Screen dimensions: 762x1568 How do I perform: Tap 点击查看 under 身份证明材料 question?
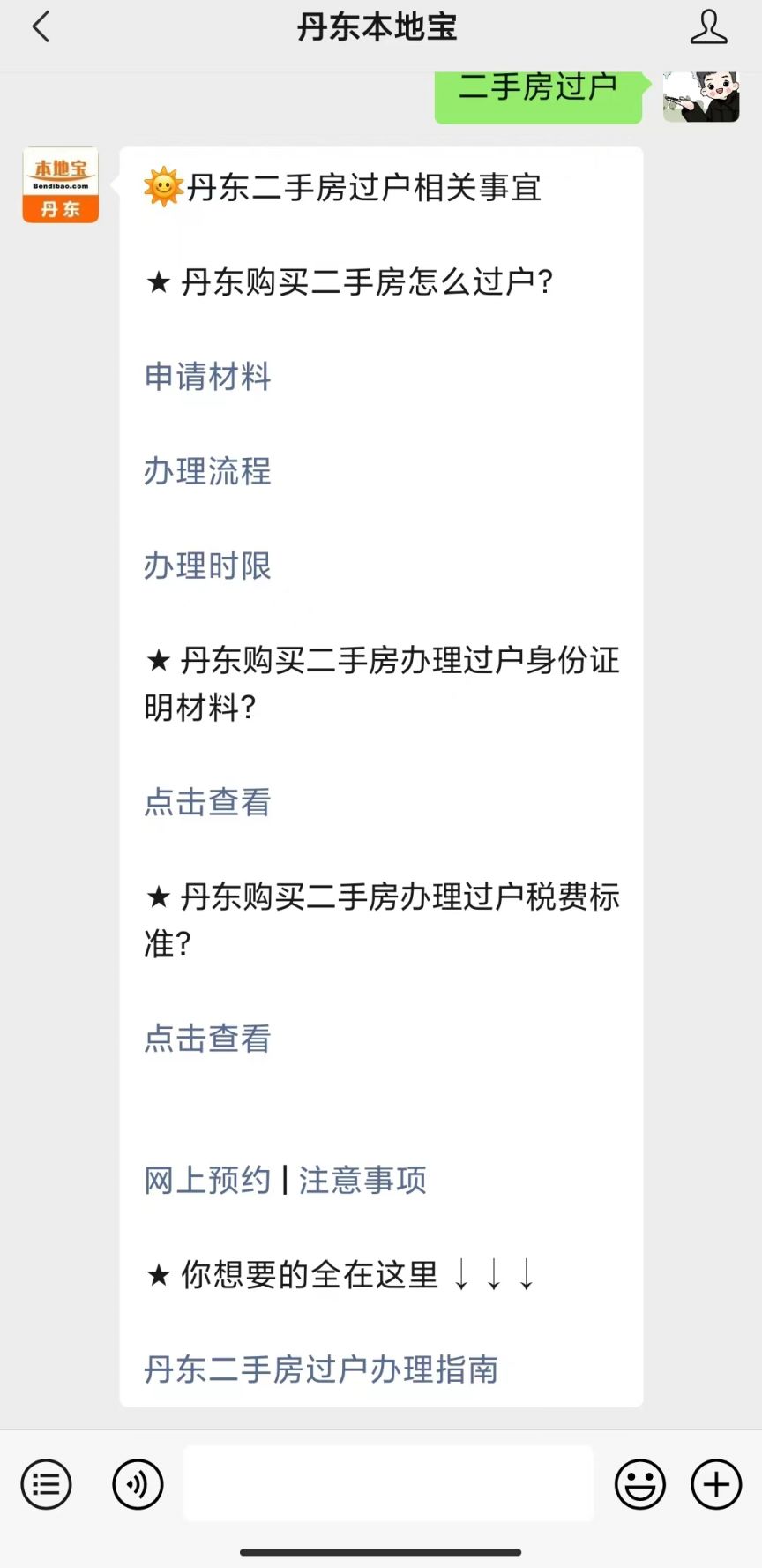click(208, 802)
